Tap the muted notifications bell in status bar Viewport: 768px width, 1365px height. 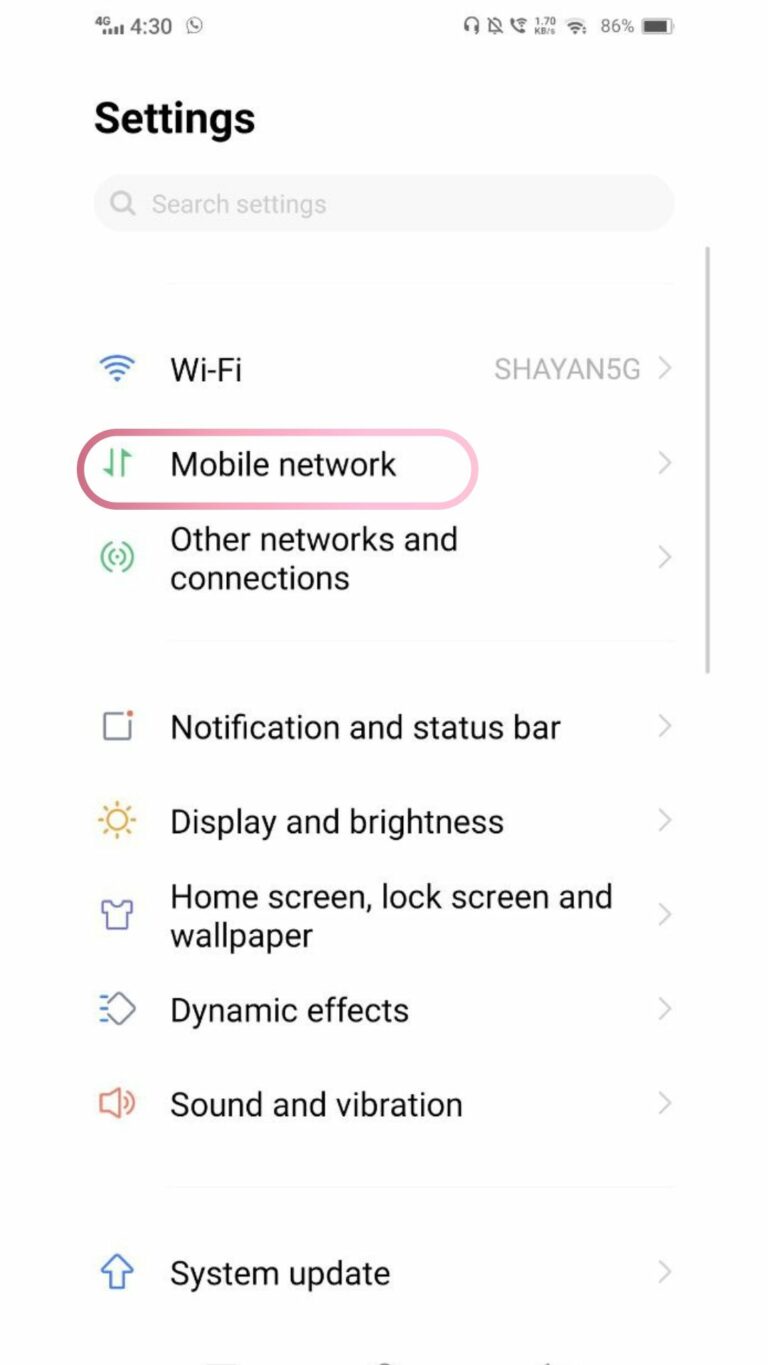click(x=491, y=26)
